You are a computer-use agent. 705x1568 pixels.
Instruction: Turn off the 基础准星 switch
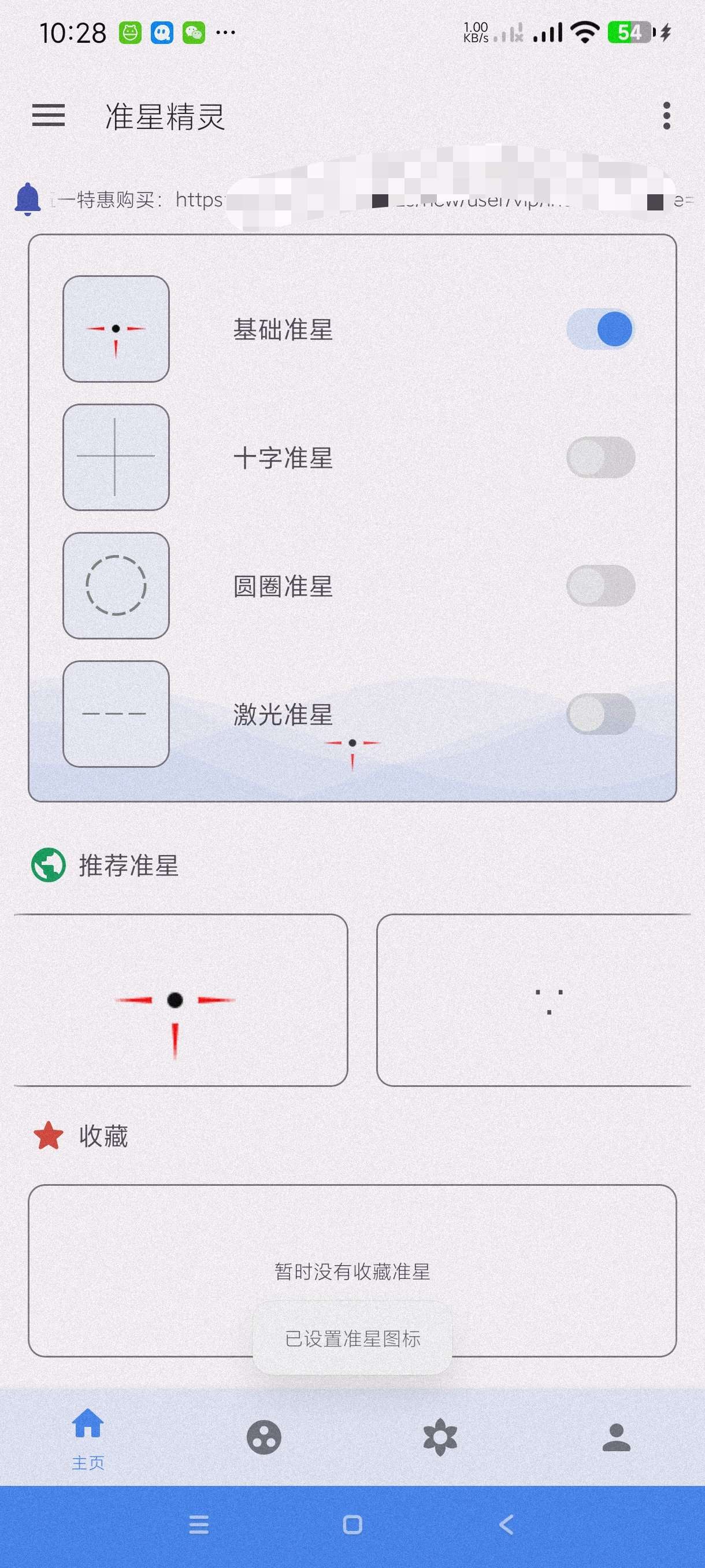click(600, 330)
